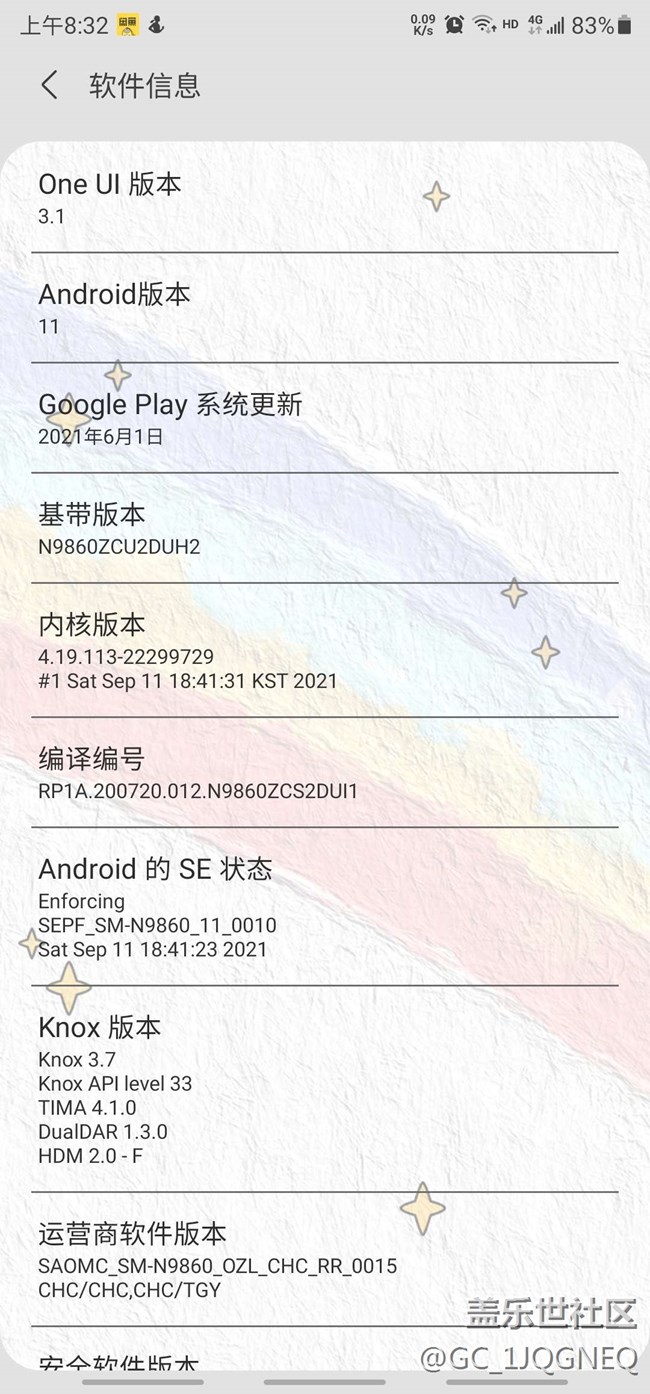Tap the One UI 版本 row
Screen dimensions: 650x1394
tap(325, 198)
